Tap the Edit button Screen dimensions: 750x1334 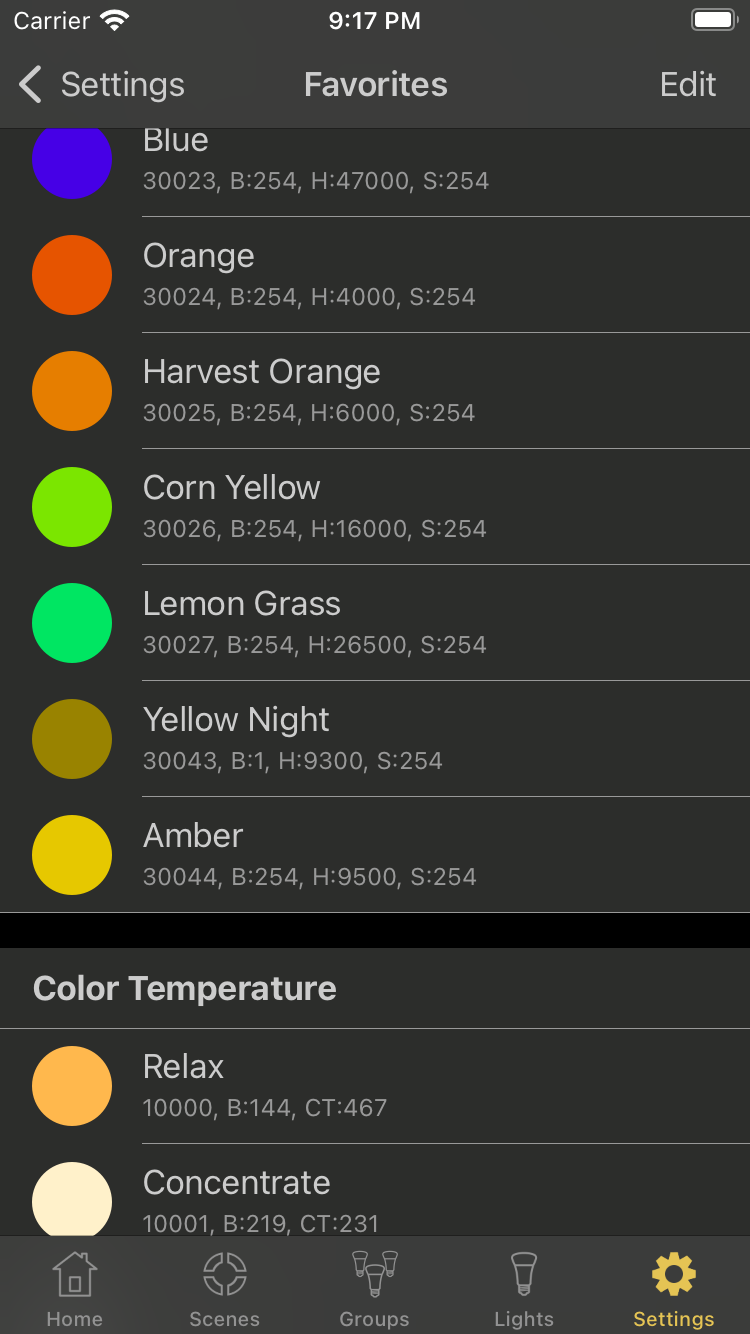point(688,85)
